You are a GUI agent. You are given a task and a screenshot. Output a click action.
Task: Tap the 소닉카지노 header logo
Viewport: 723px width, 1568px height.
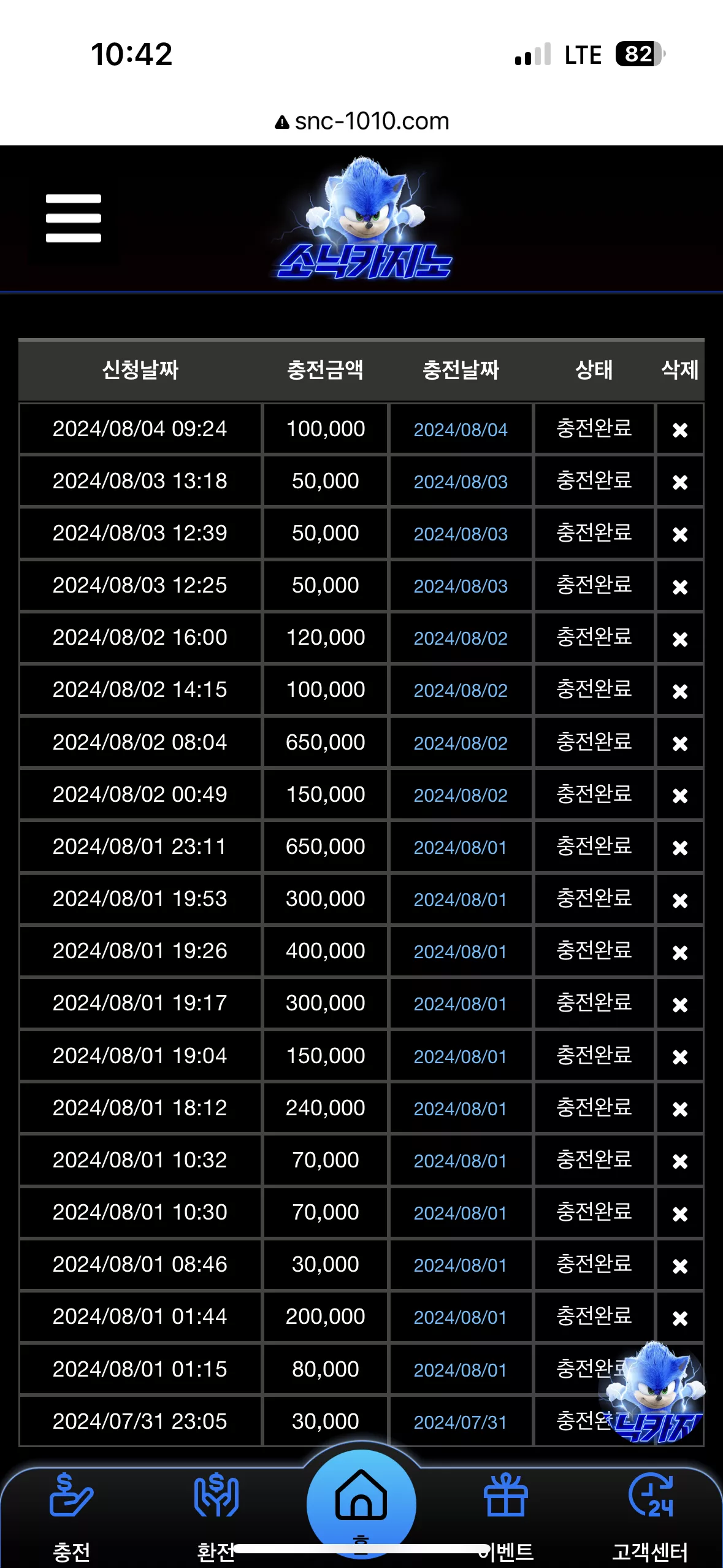click(364, 218)
